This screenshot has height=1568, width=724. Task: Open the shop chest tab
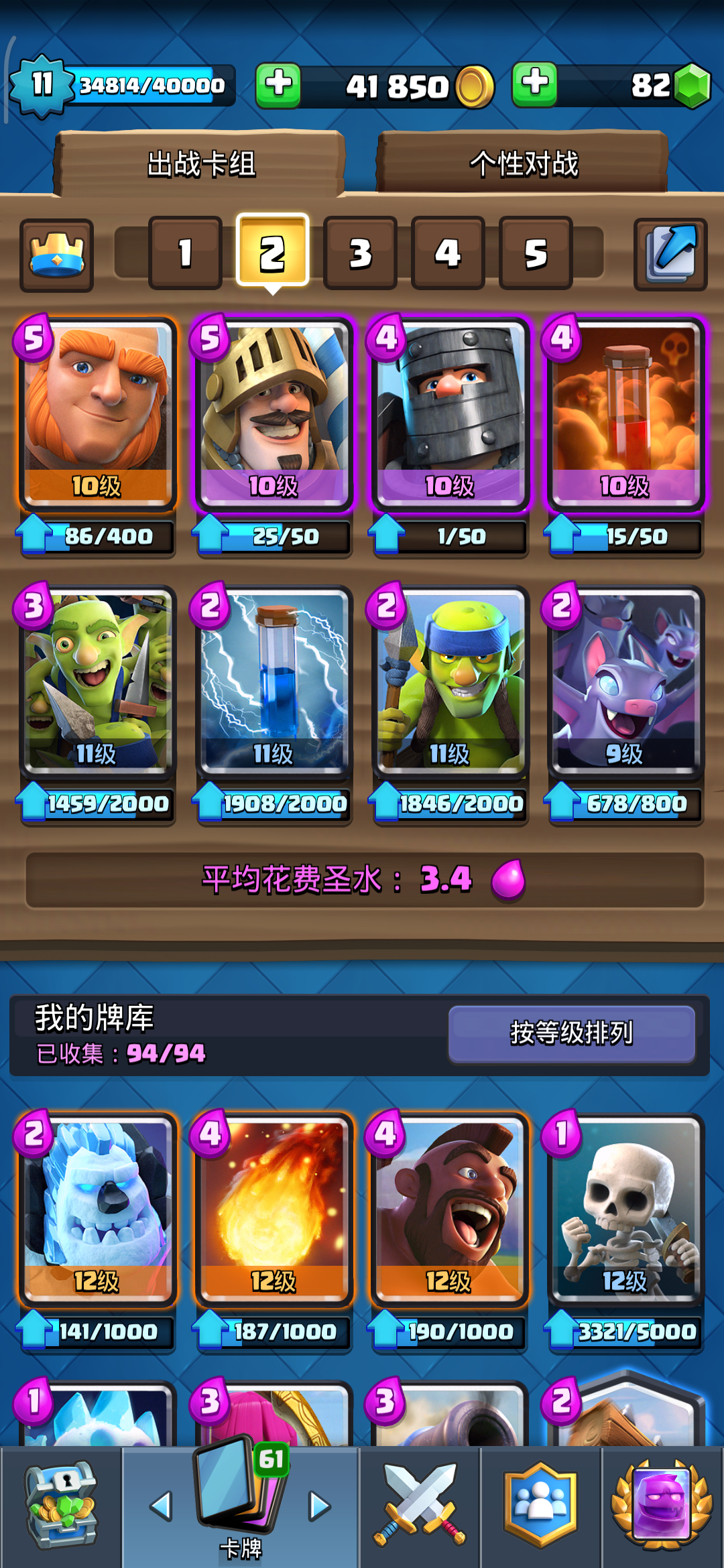61,1504
